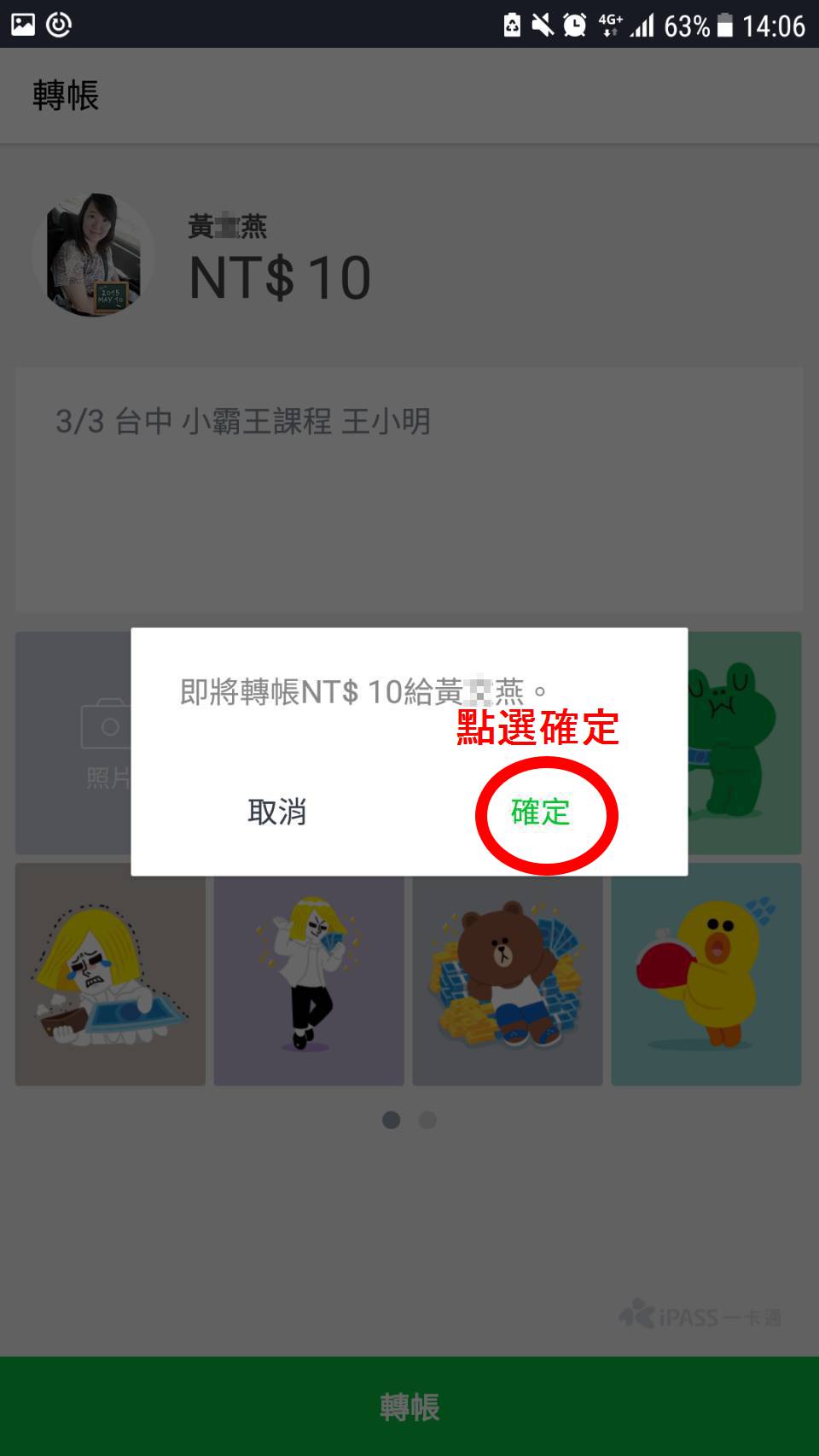The height and width of the screenshot is (1456, 819).
Task: Choose the green frog sticker
Action: [x=744, y=743]
